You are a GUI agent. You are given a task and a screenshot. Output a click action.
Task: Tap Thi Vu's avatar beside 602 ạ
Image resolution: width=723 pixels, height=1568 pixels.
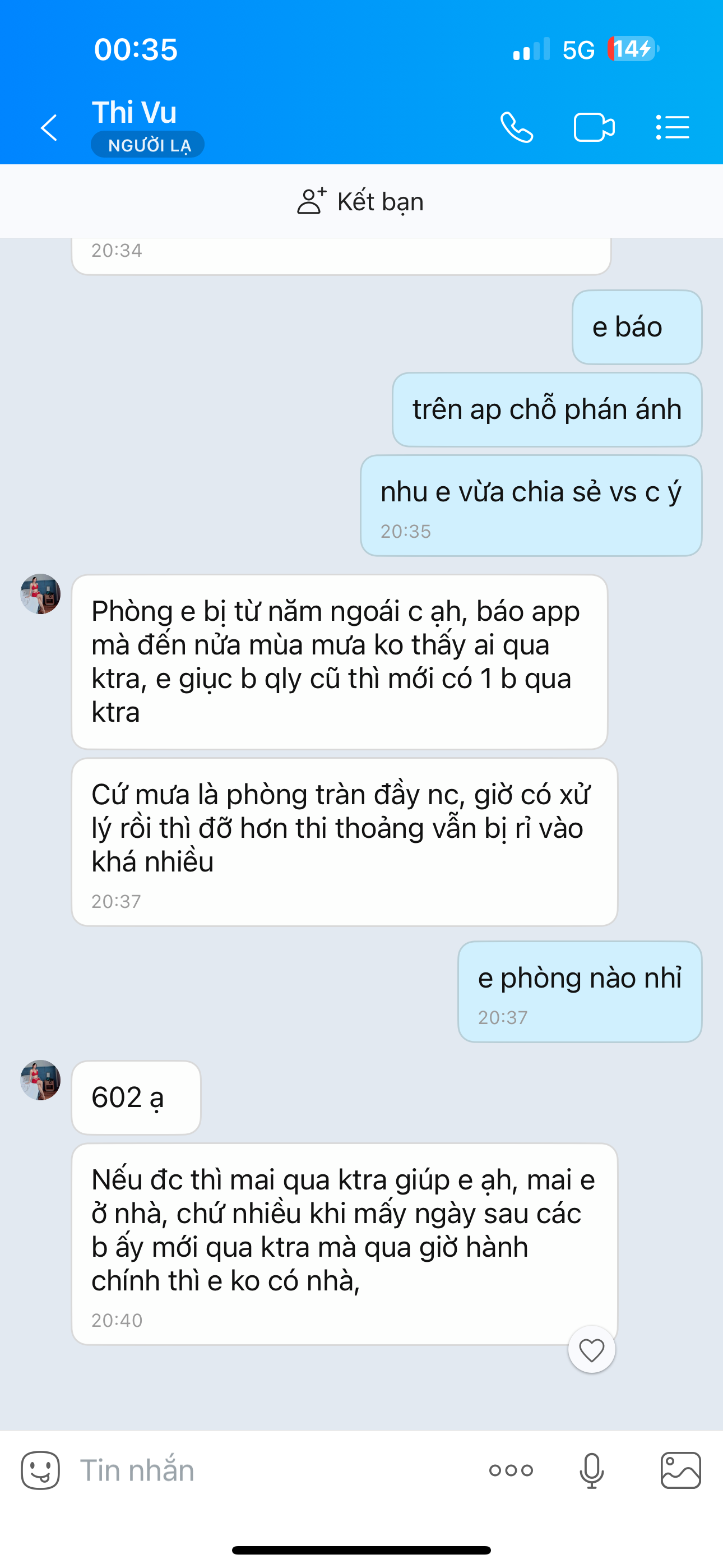click(41, 1081)
